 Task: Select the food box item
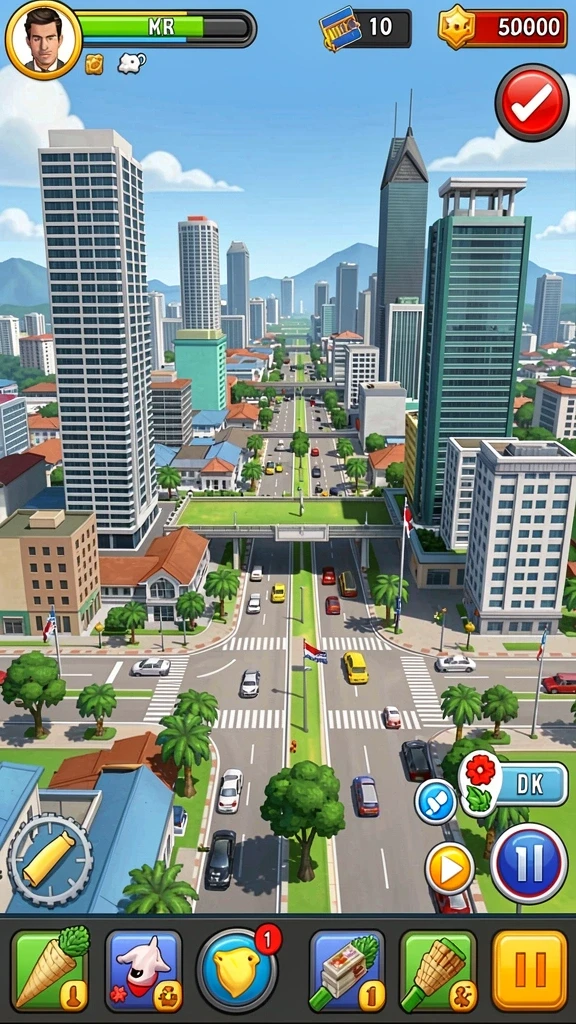tap(347, 970)
